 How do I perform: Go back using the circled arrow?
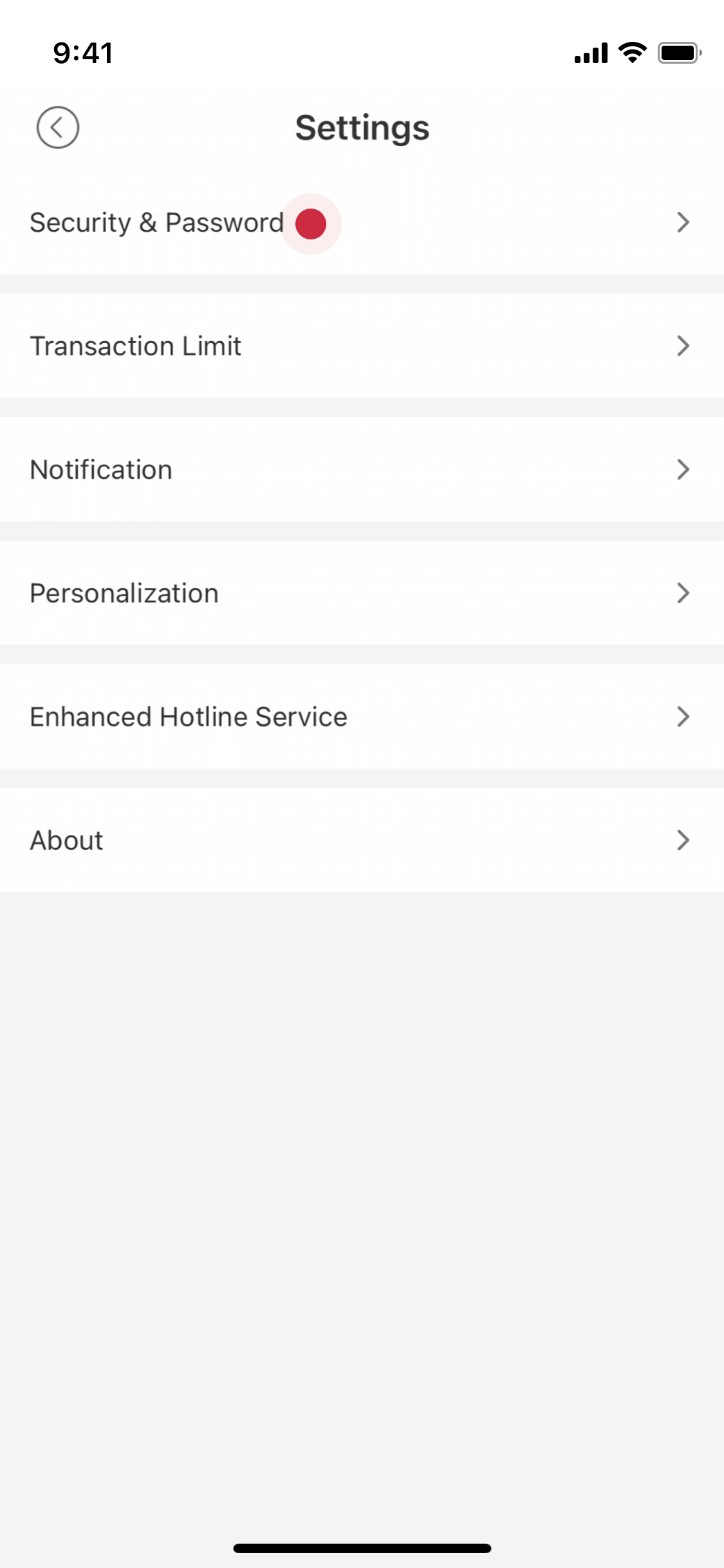pyautogui.click(x=58, y=127)
